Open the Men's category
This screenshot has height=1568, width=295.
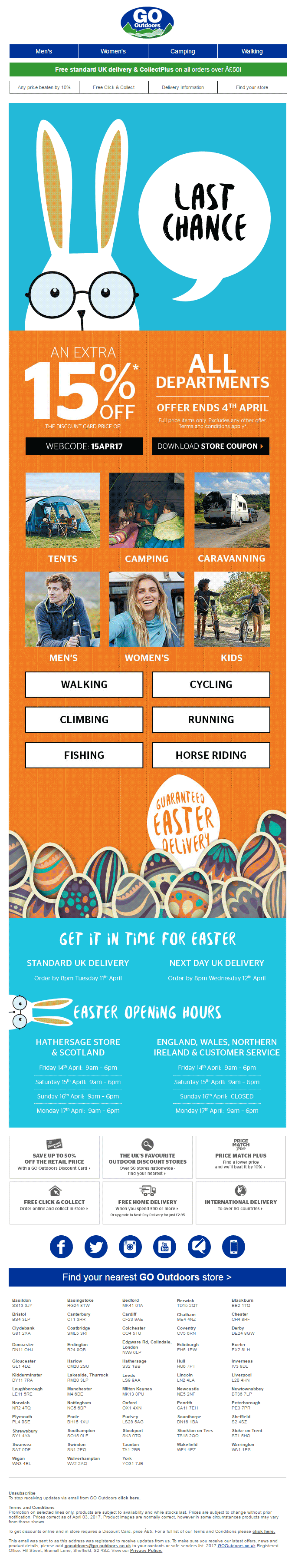(44, 51)
